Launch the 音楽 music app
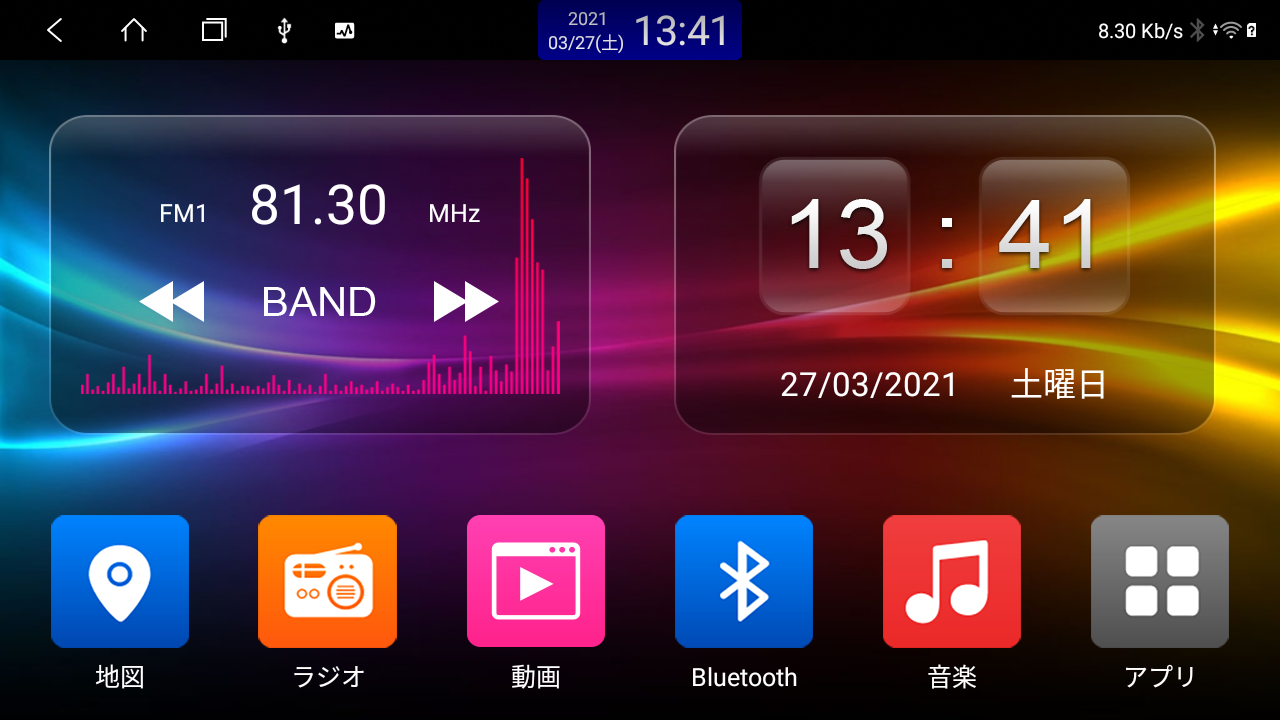Viewport: 1280px width, 720px height. [952, 582]
